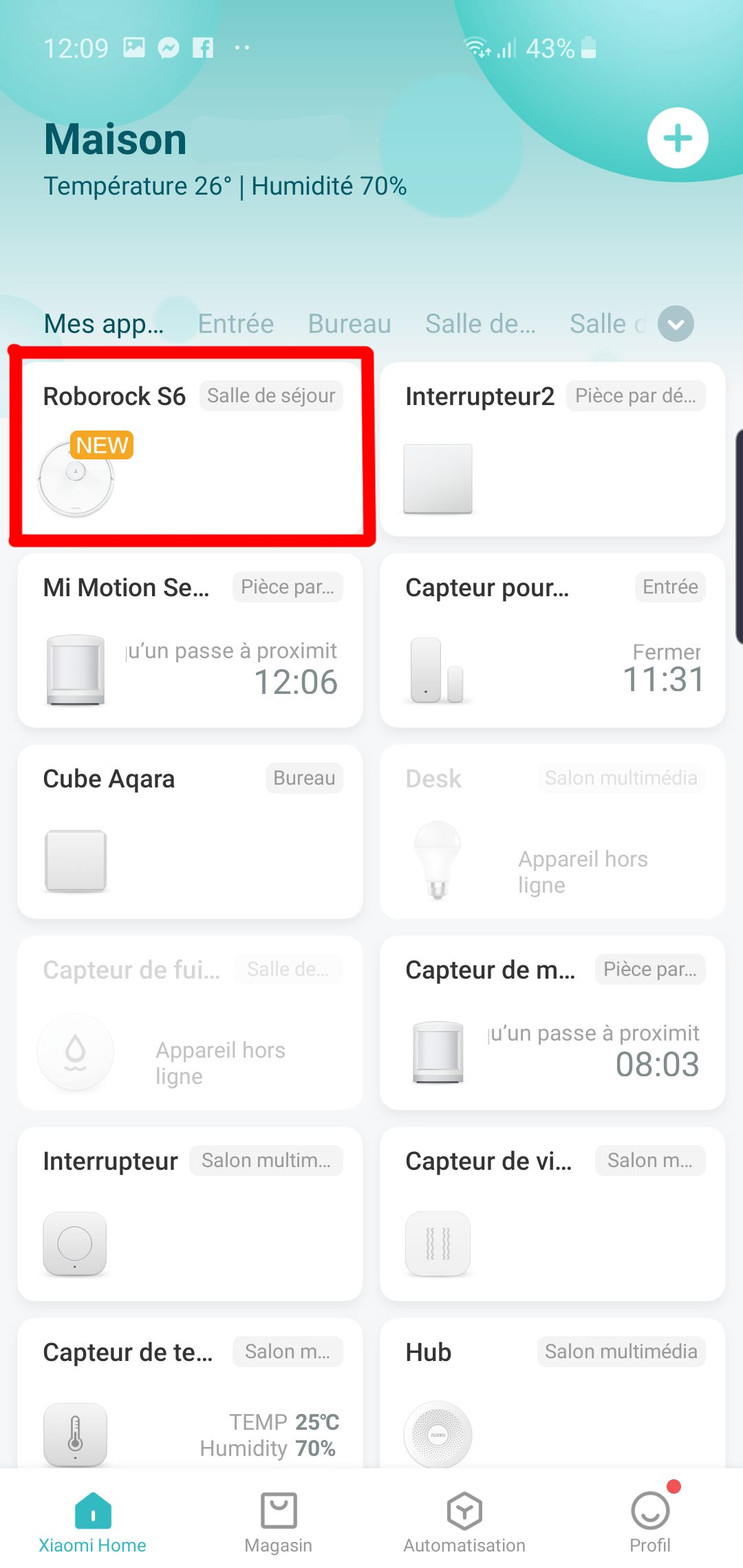Open the Interrupteur2 device card

tap(552, 449)
